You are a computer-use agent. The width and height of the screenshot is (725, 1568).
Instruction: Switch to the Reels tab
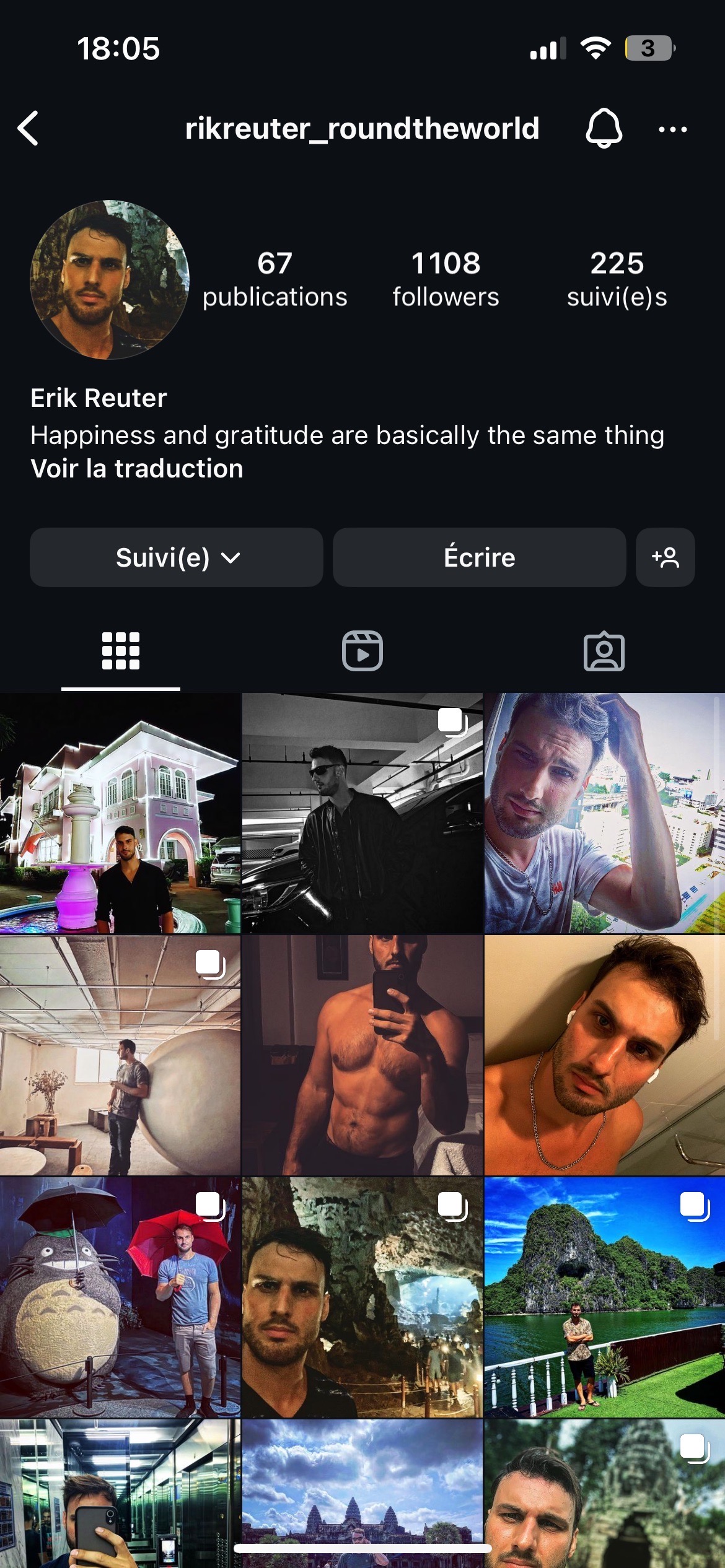click(x=362, y=651)
